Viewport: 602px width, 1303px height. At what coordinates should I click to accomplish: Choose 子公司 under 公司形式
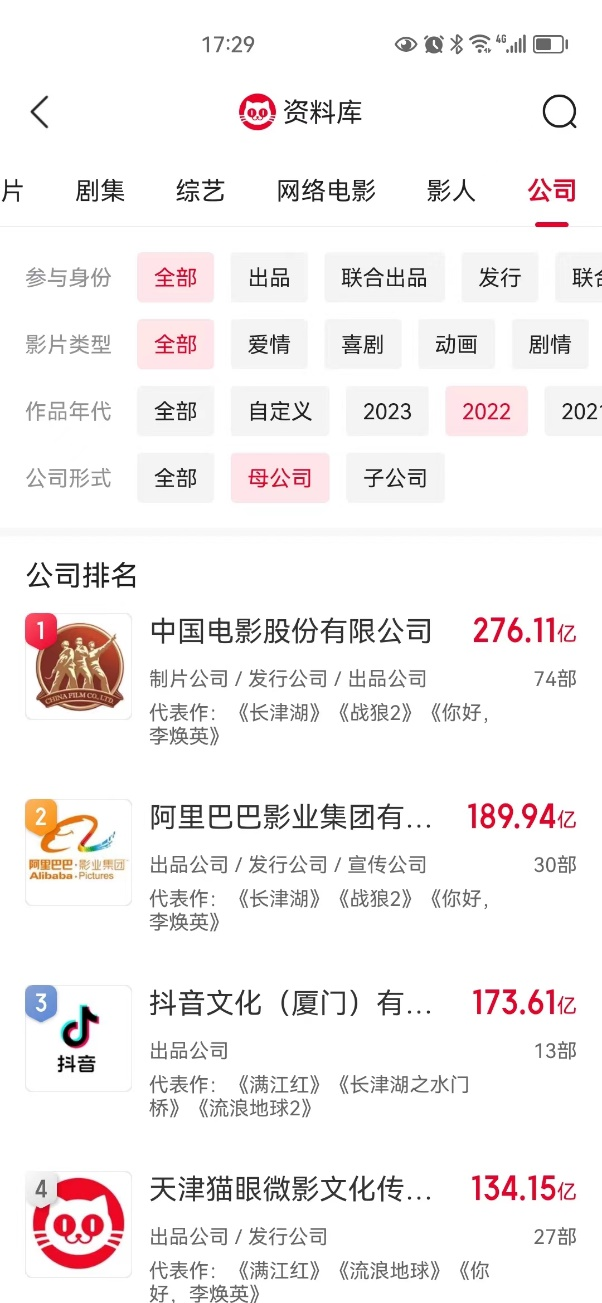tap(395, 478)
